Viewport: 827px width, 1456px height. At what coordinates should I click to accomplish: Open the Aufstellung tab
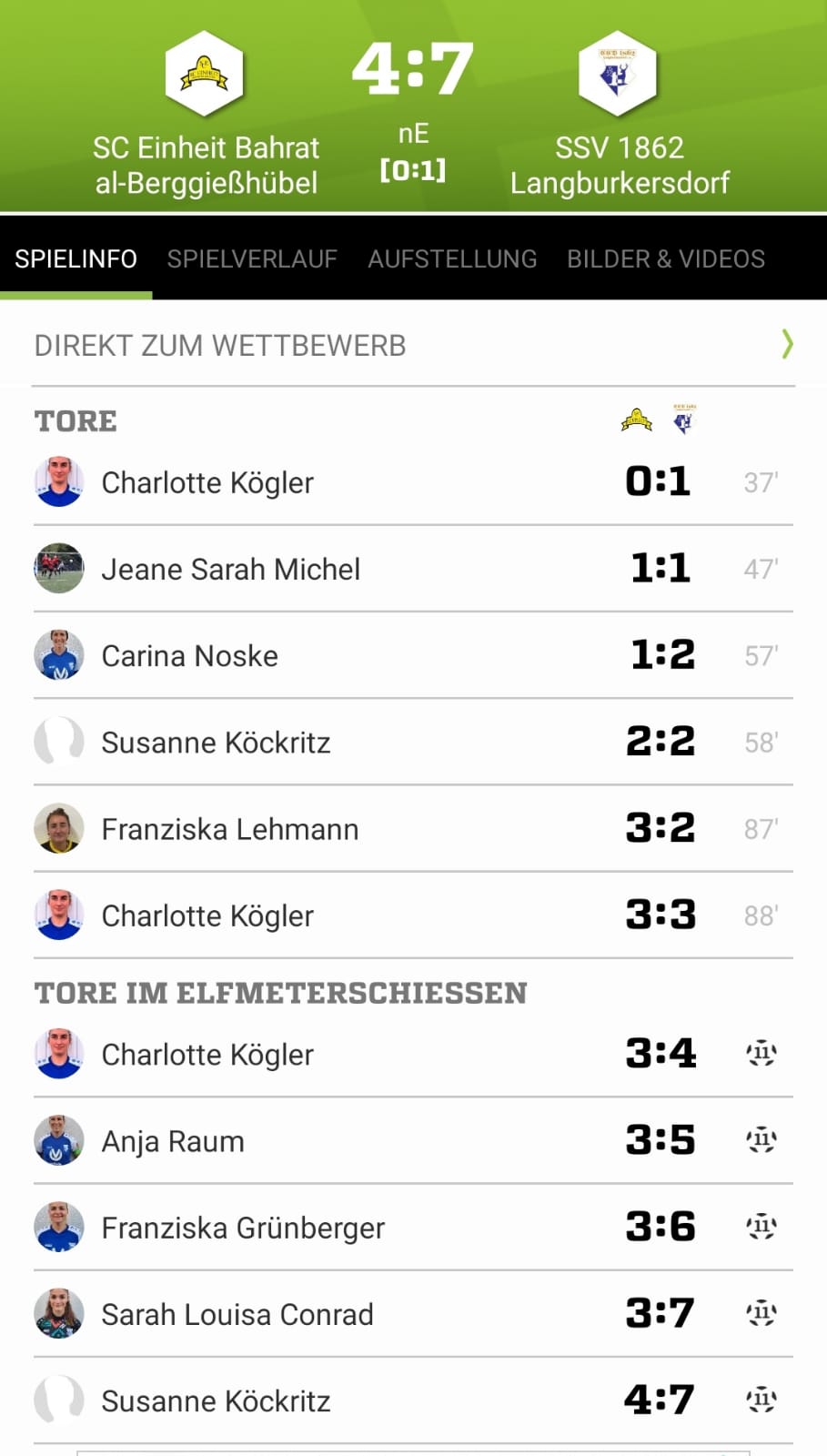point(452,259)
